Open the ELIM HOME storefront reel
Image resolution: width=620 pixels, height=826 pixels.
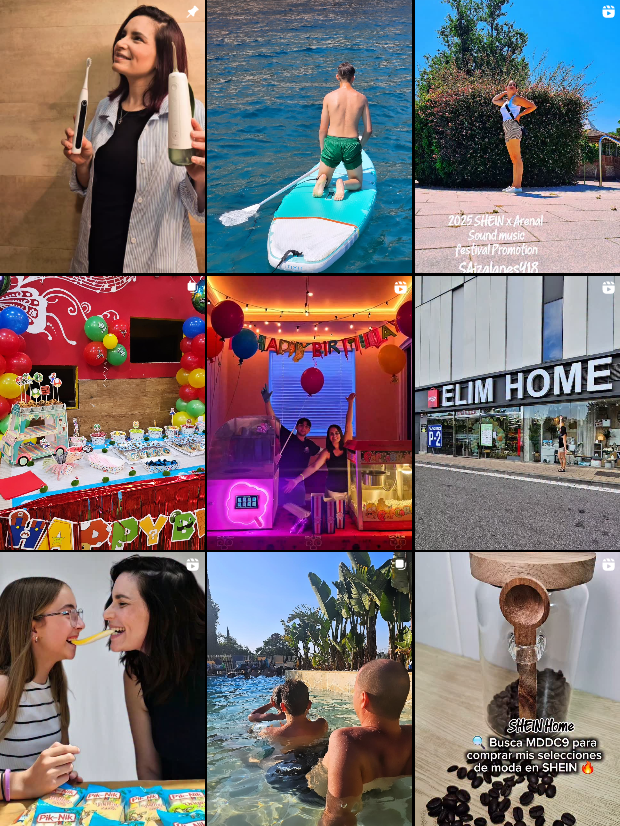click(x=517, y=412)
